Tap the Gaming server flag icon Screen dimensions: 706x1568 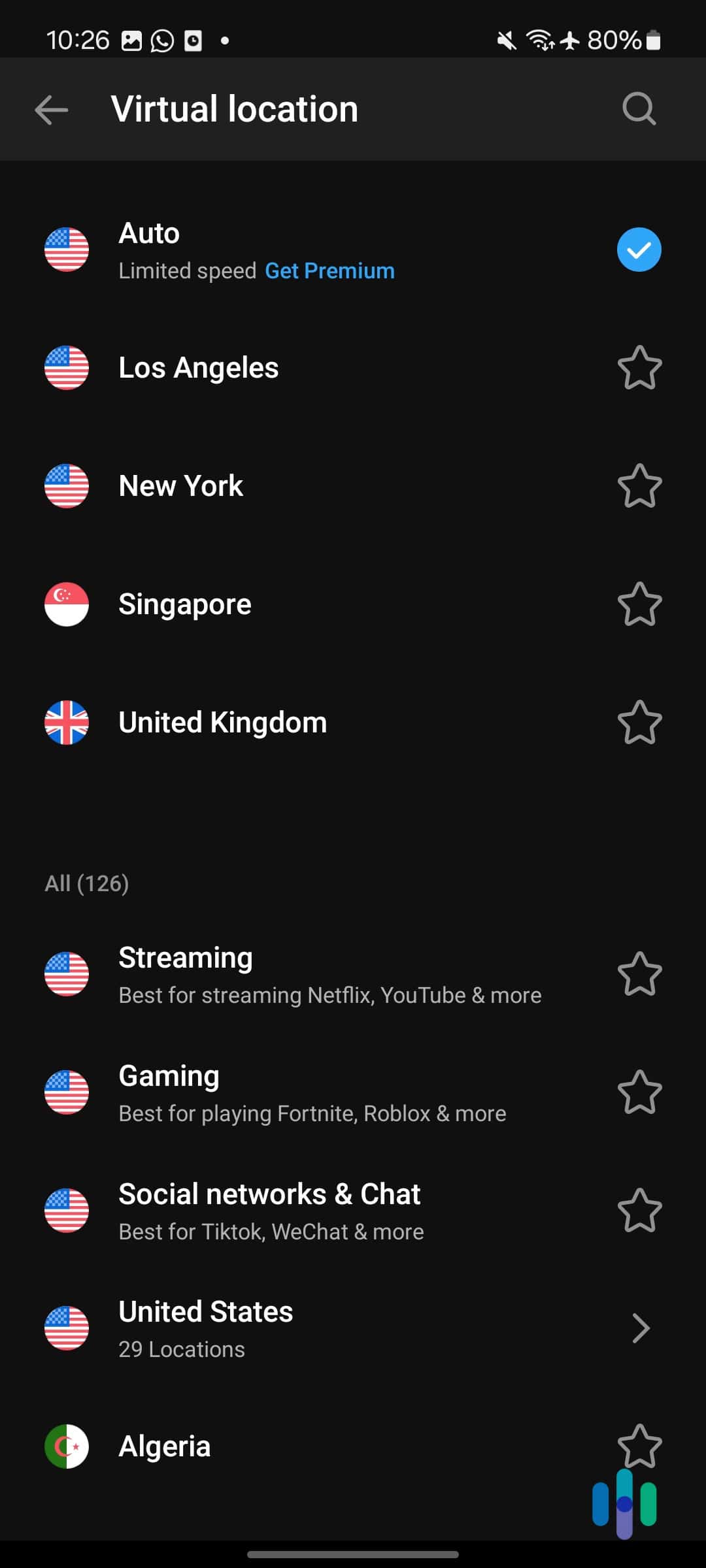tap(67, 1092)
